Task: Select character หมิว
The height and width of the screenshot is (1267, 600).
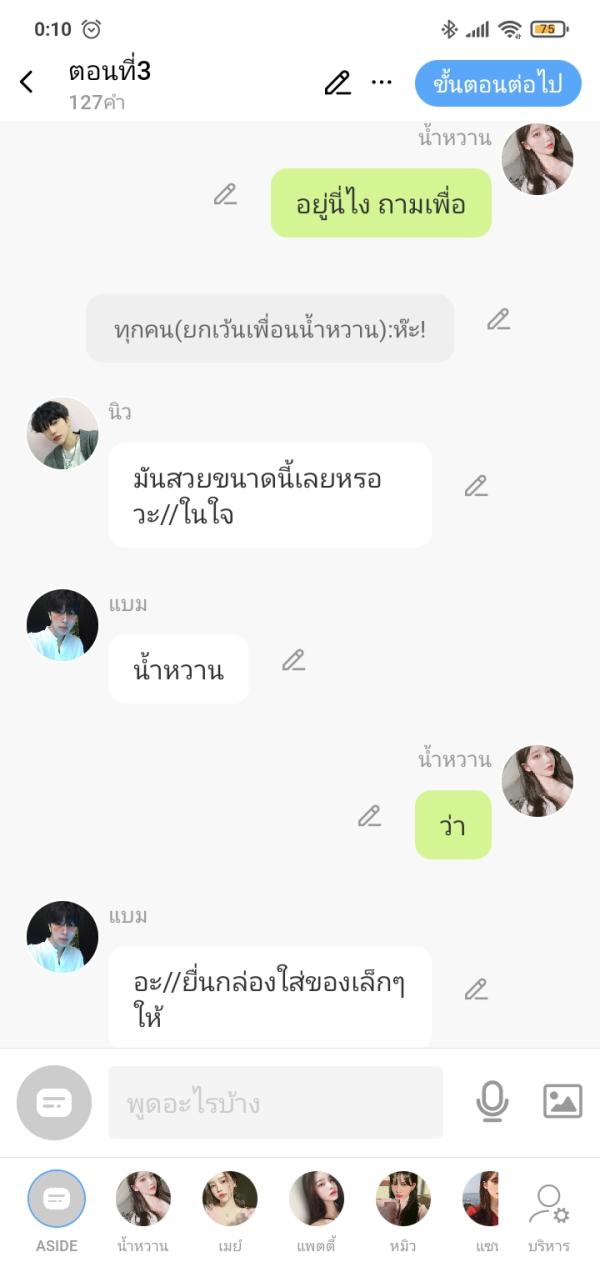Action: (403, 1200)
